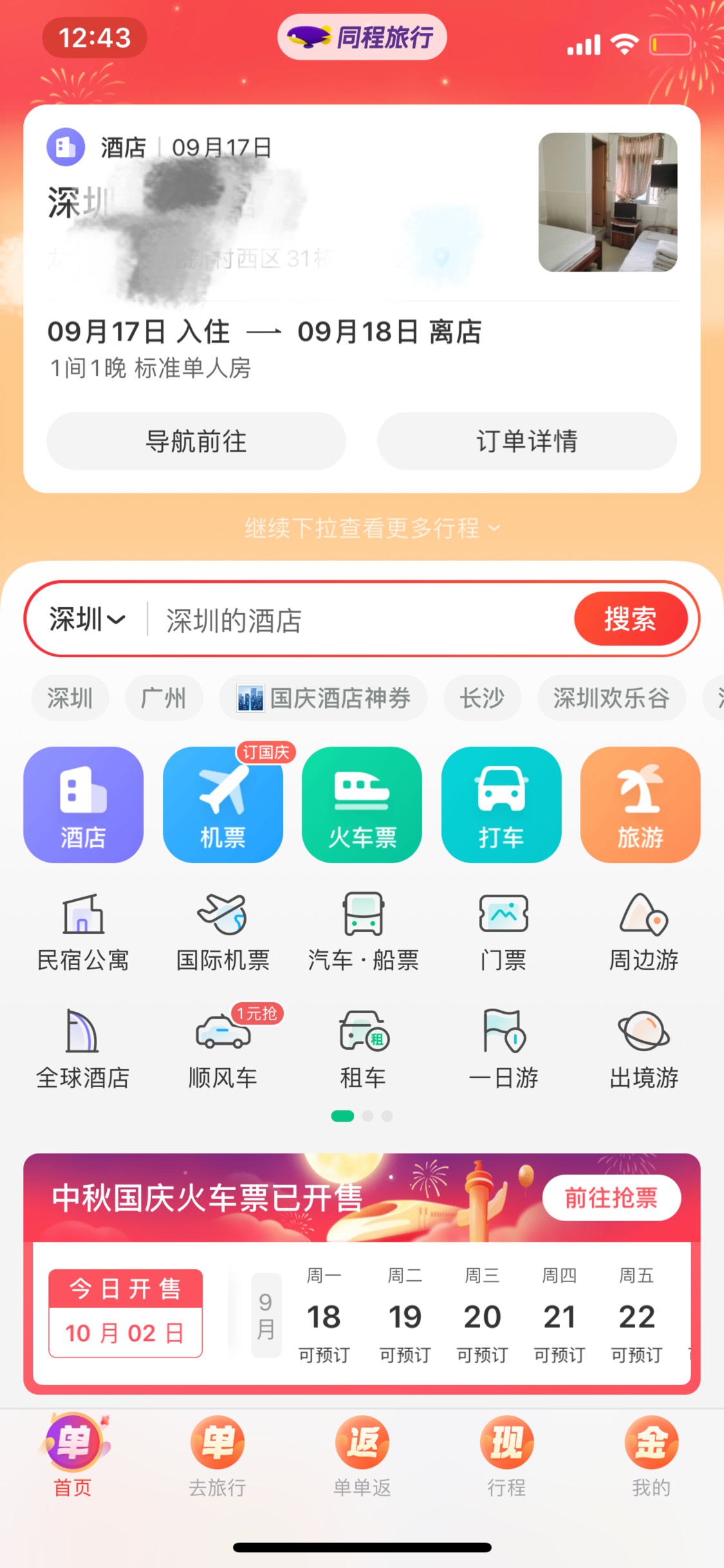Open the 旅游 travel tile

point(640,805)
